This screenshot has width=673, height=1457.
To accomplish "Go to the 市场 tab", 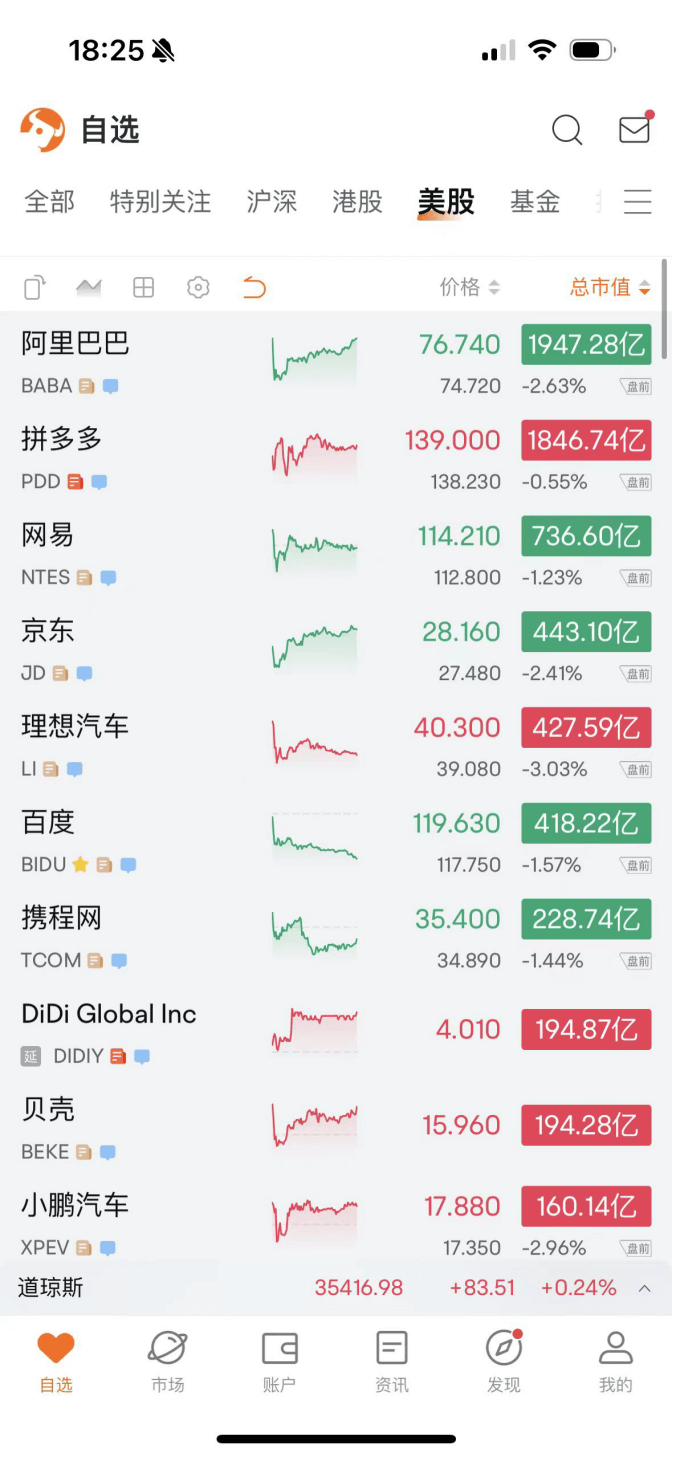I will [168, 1362].
